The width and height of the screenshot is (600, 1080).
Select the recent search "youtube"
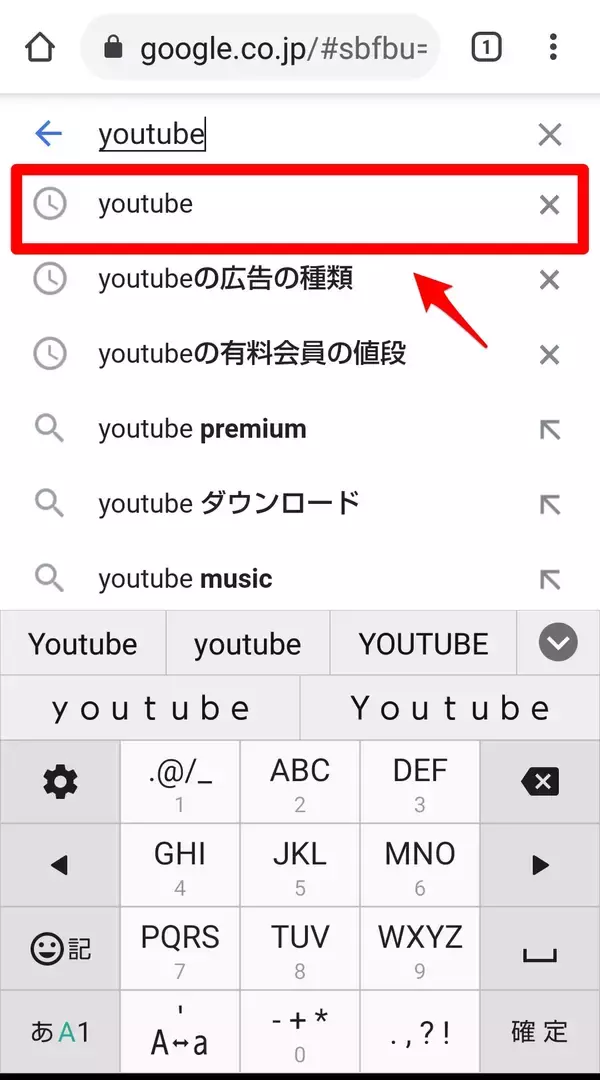145,204
